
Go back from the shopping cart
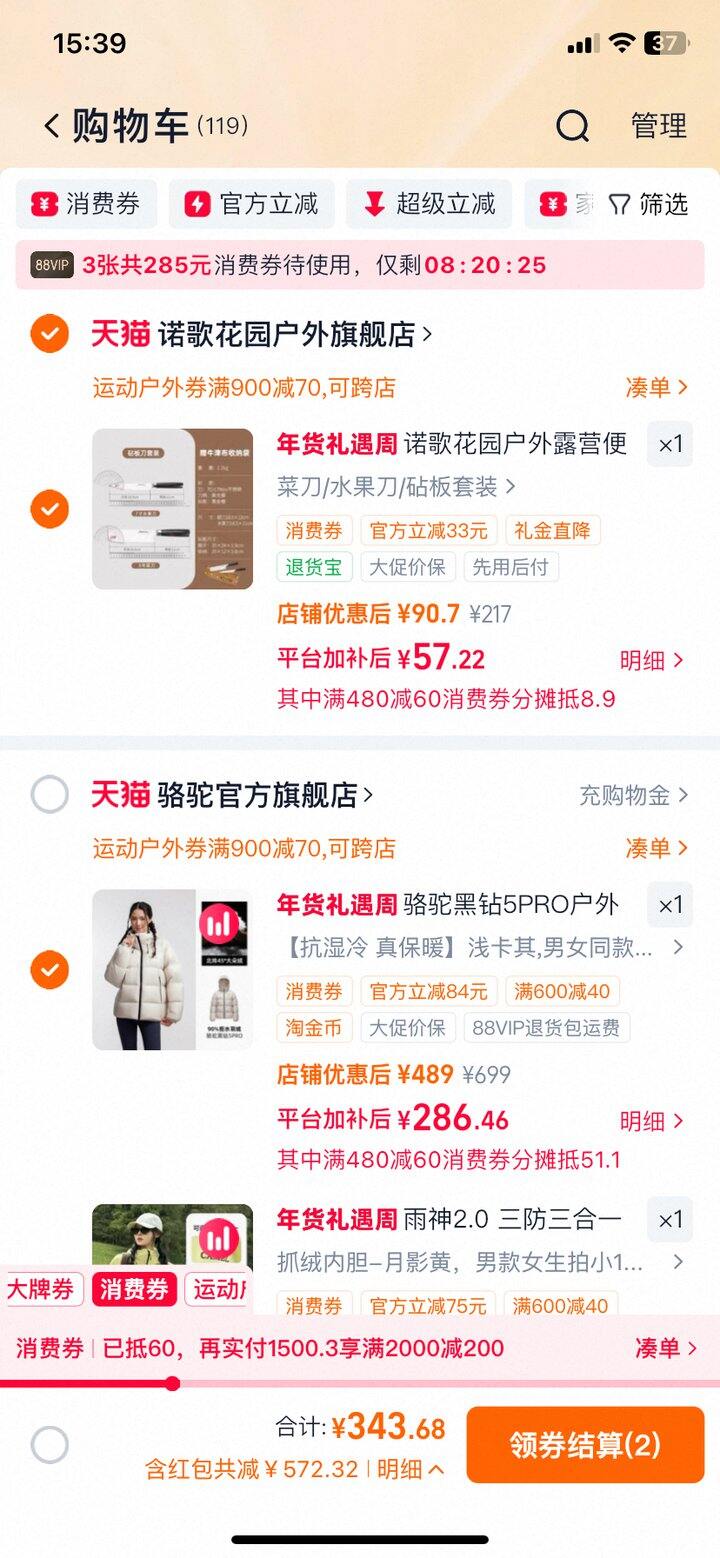(x=52, y=126)
